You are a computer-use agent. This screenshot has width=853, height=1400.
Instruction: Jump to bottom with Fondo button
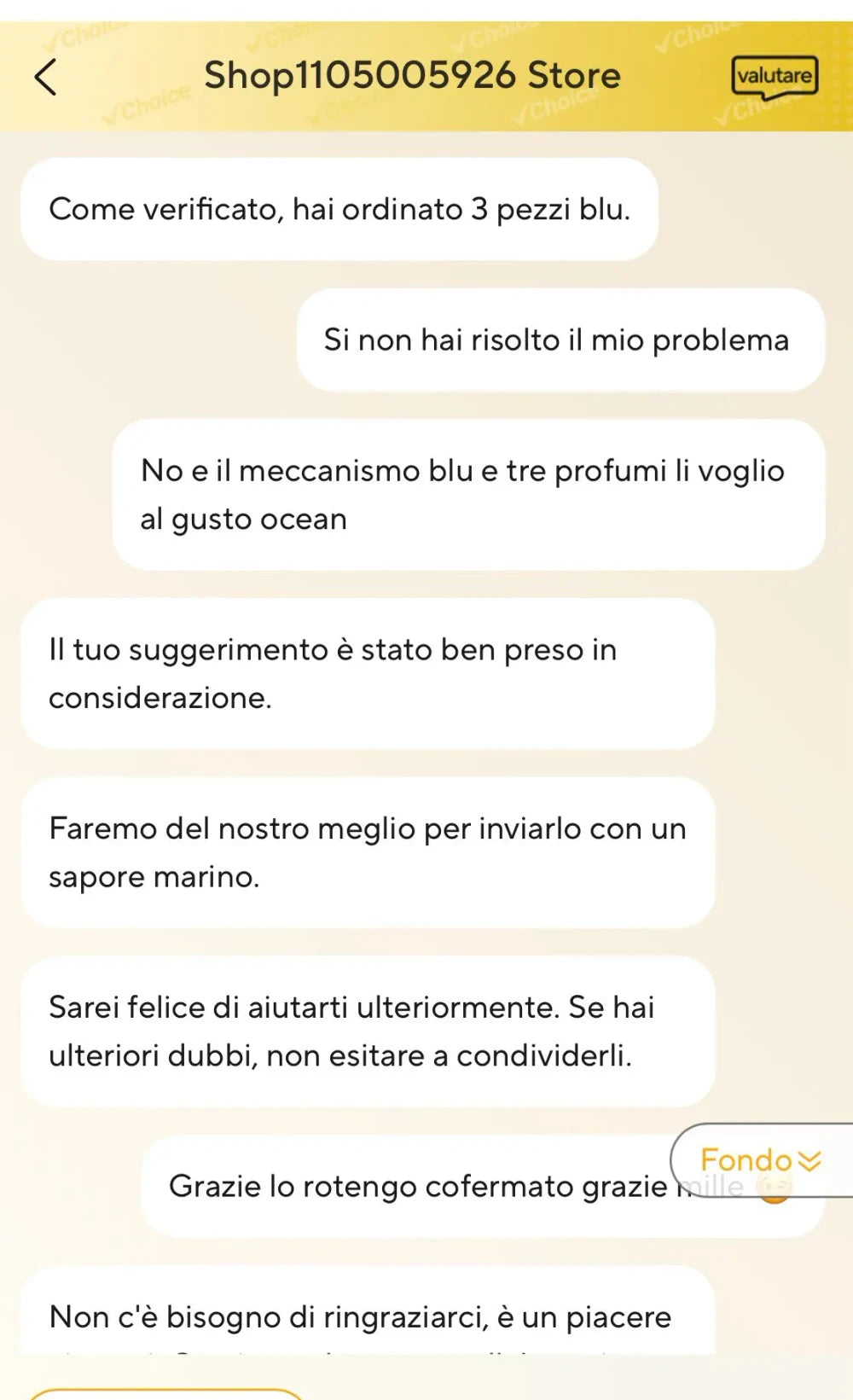pyautogui.click(x=762, y=1160)
